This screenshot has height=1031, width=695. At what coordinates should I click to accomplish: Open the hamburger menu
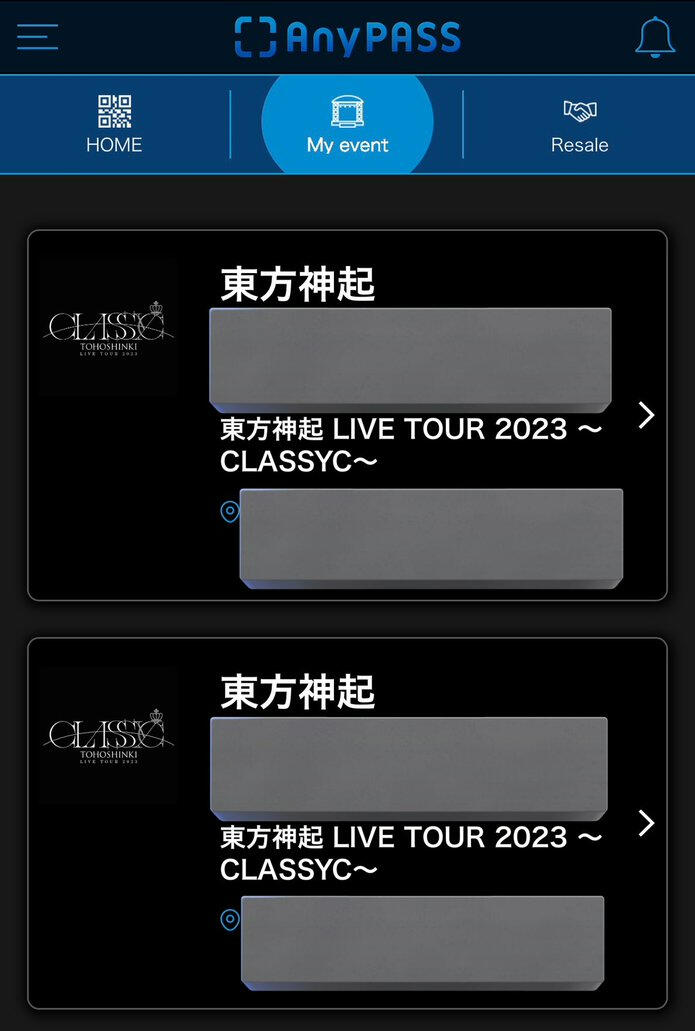point(38,36)
